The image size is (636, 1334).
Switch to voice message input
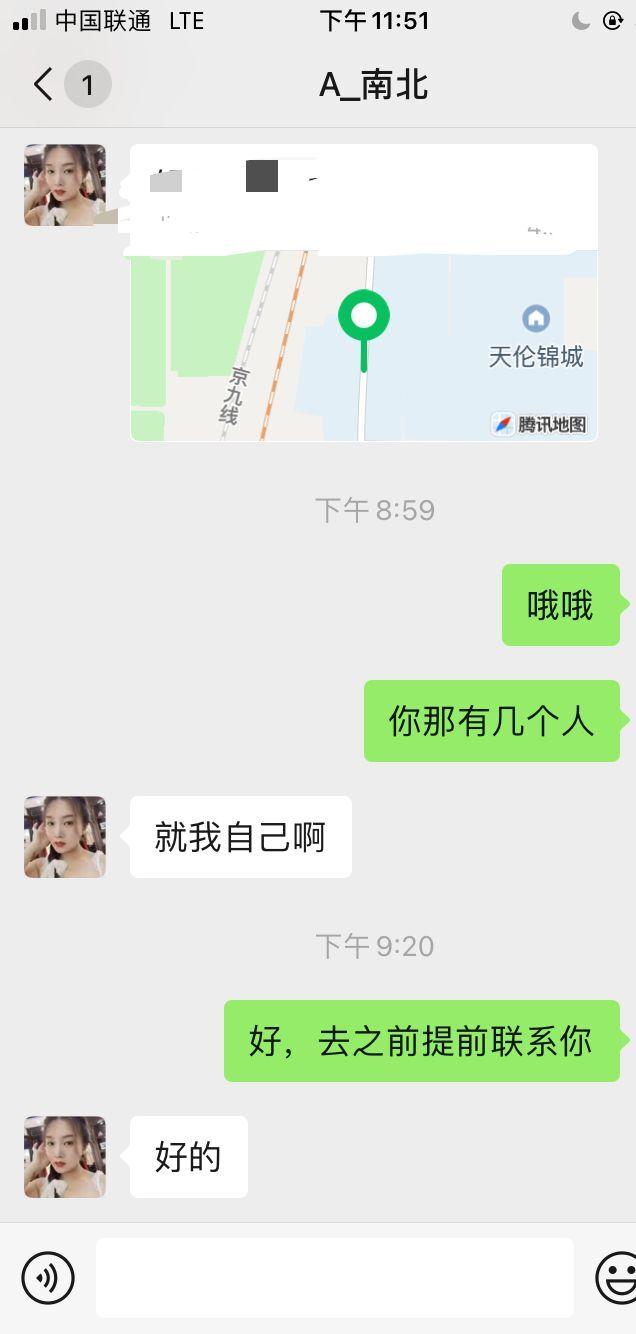tap(48, 1277)
